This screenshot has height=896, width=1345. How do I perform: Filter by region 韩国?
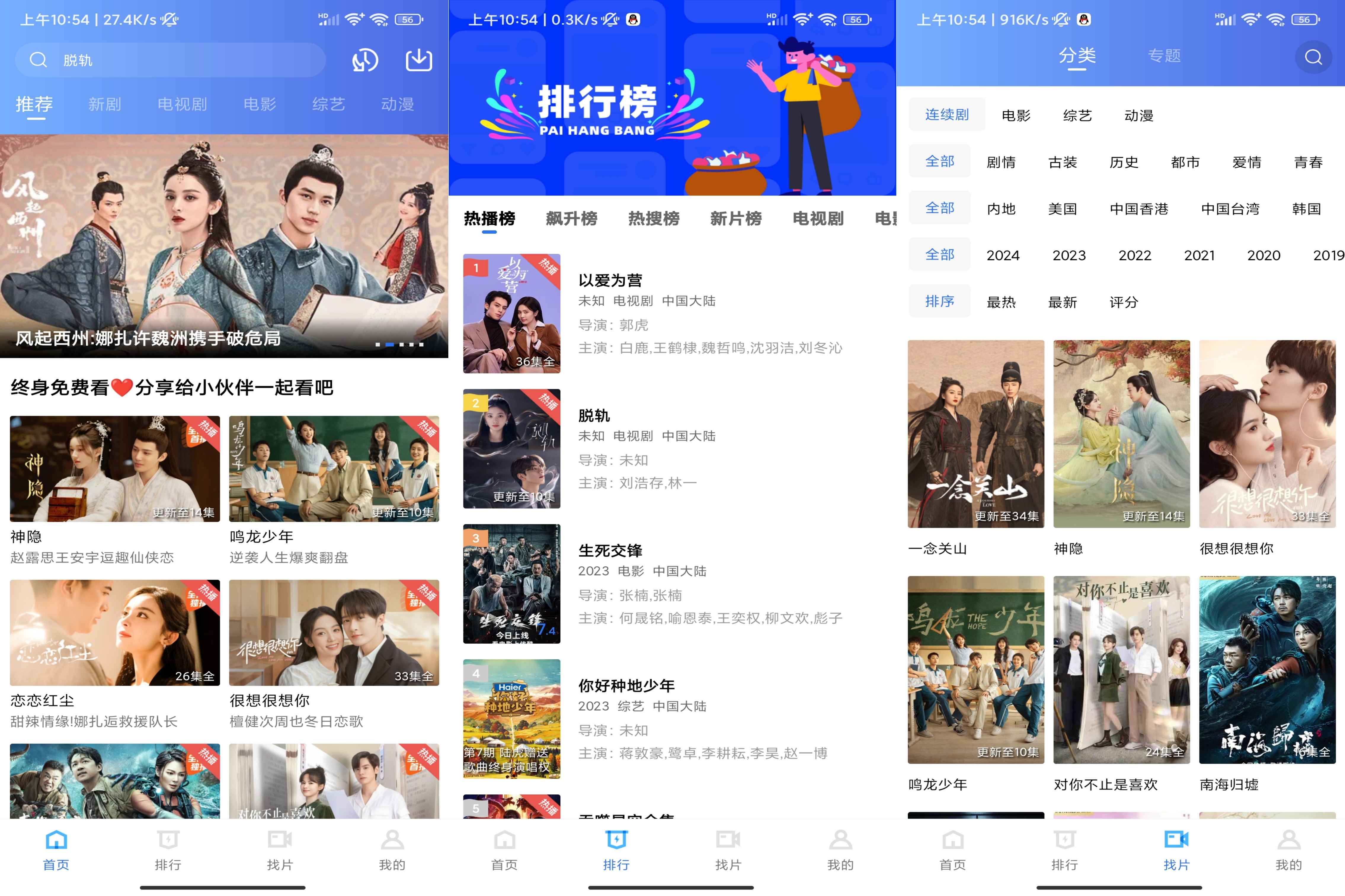(x=1306, y=209)
